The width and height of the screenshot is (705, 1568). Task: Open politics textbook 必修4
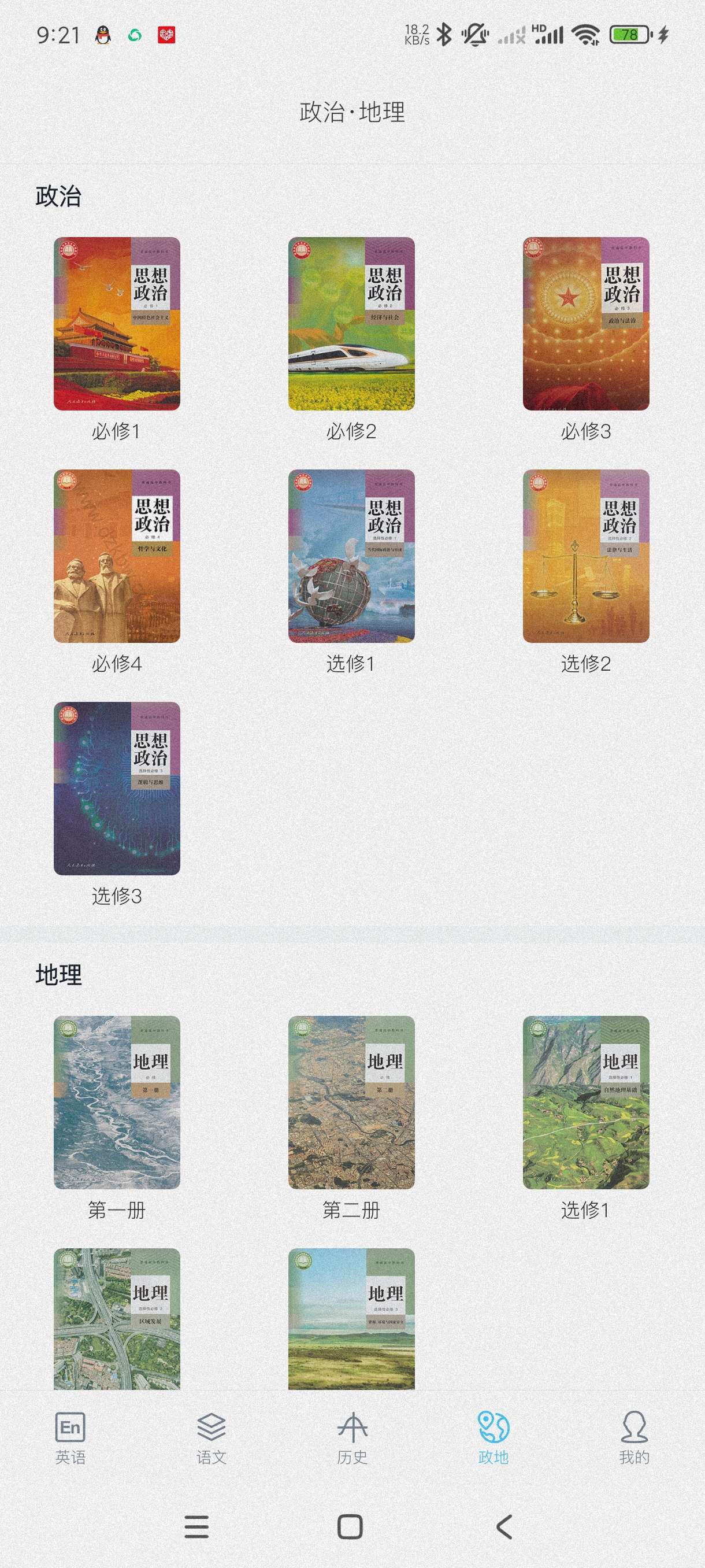117,556
